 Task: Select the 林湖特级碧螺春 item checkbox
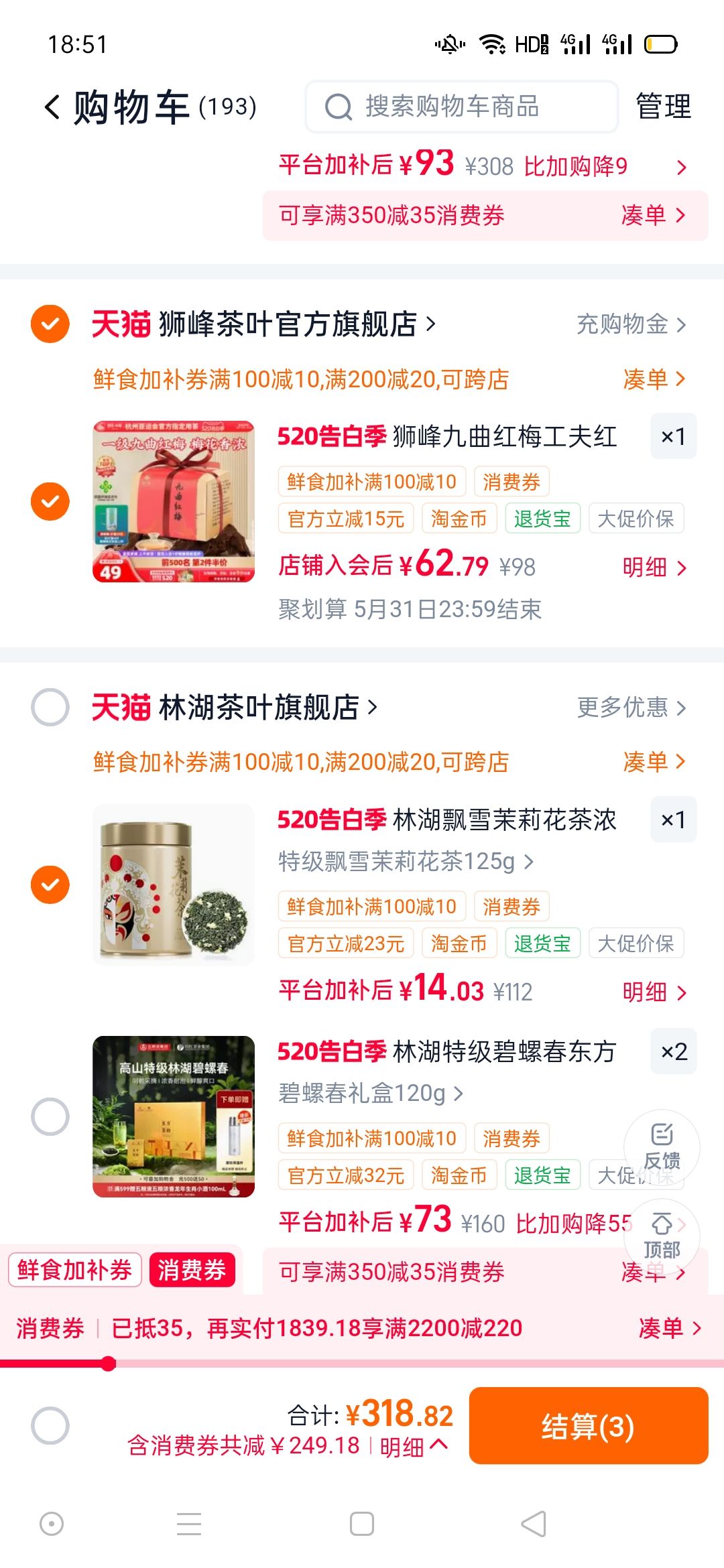pyautogui.click(x=50, y=1116)
